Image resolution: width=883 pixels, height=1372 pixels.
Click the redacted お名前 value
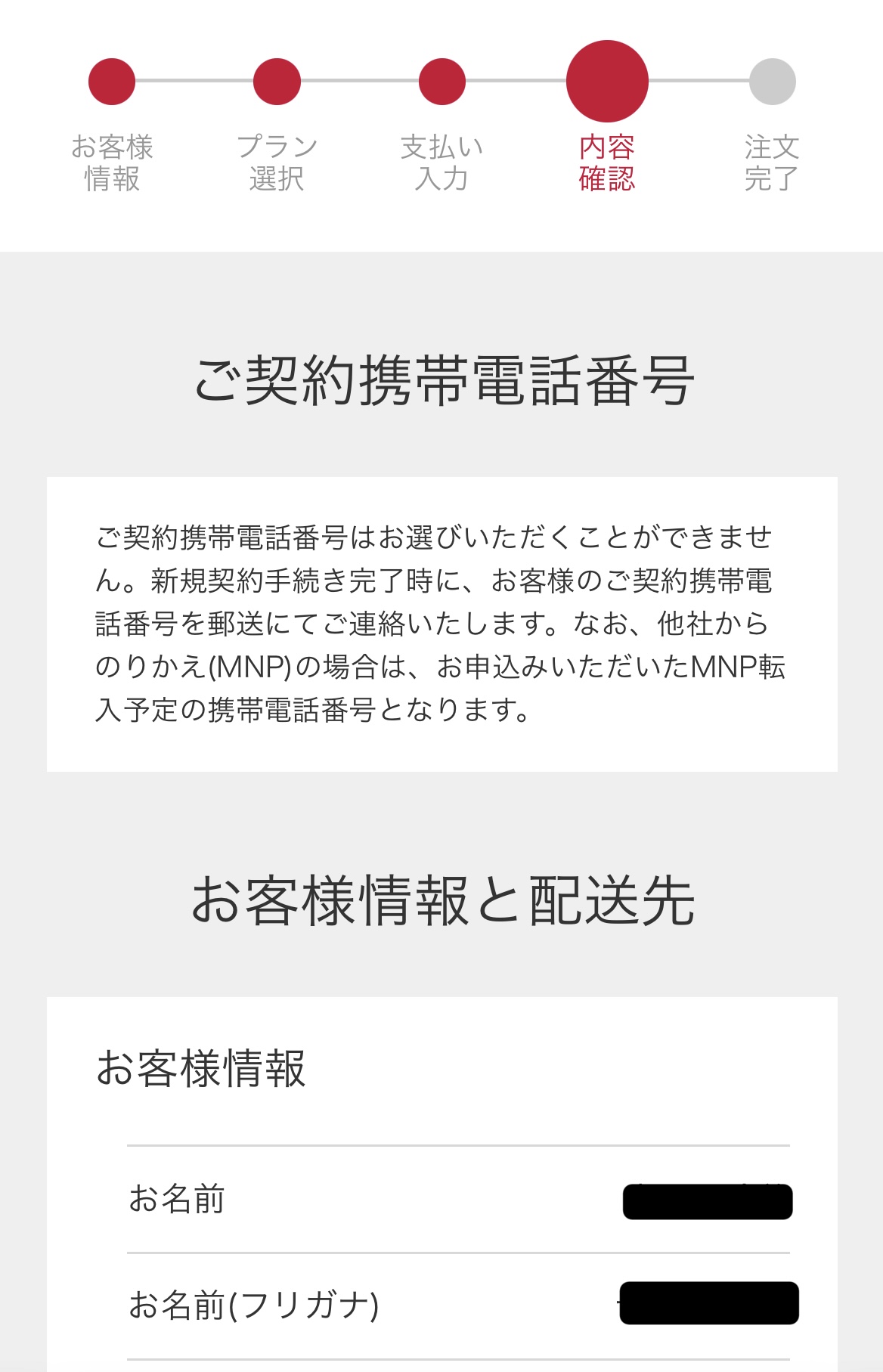(707, 1202)
